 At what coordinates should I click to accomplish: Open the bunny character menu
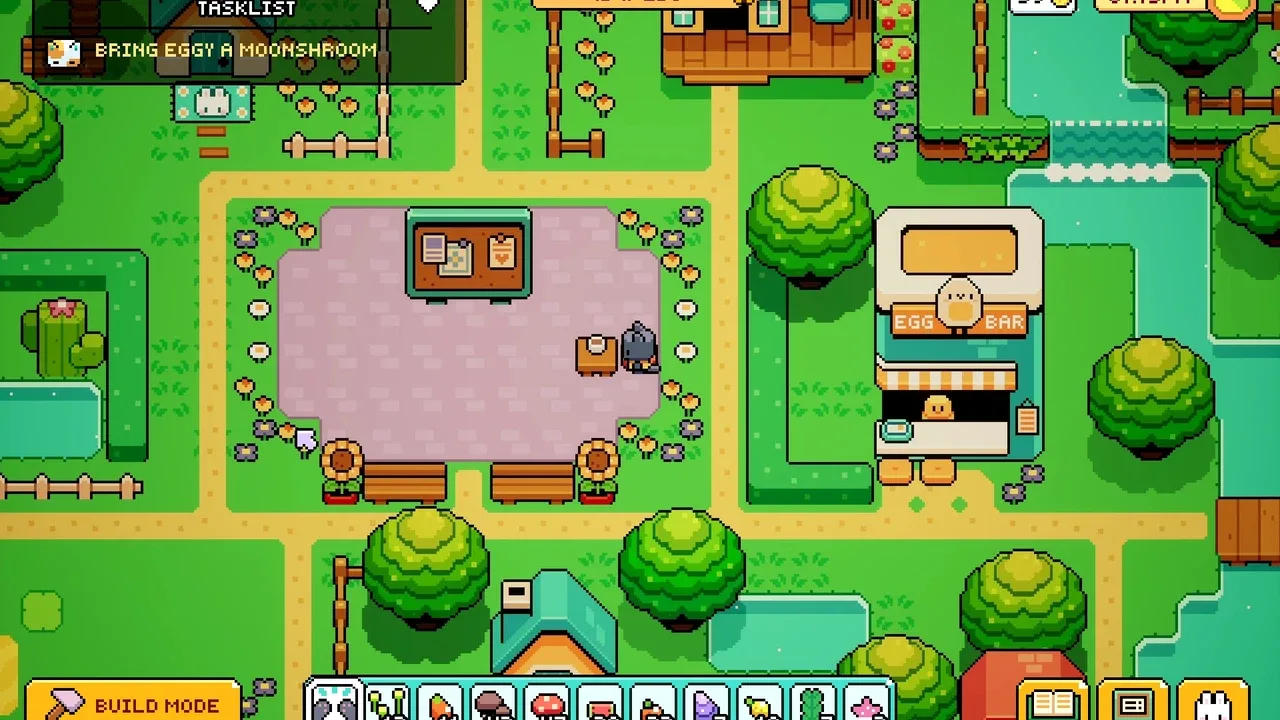click(x=1212, y=702)
